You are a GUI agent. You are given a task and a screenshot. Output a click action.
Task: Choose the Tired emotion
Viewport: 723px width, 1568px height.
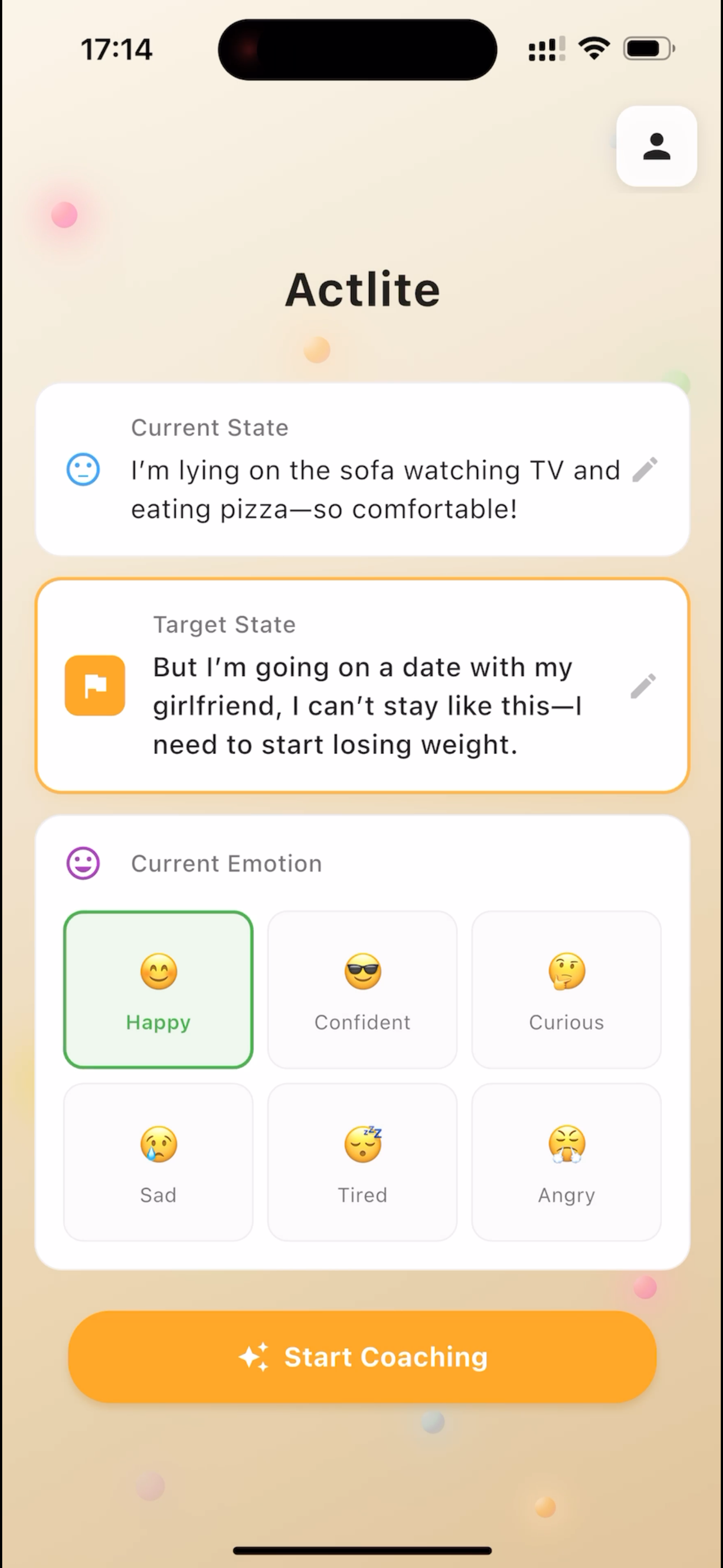(x=362, y=1161)
